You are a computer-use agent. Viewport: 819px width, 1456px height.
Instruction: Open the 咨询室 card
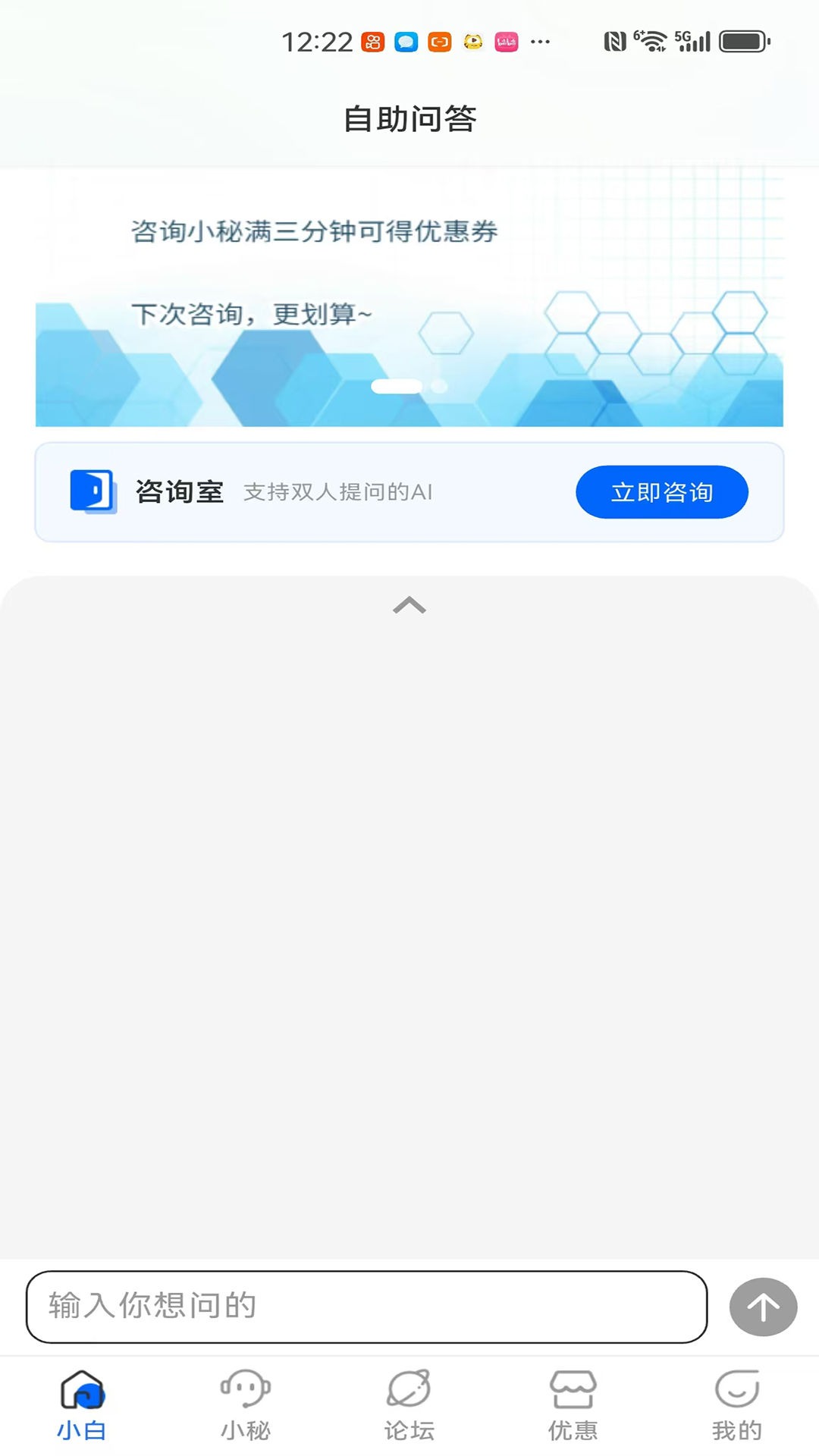[x=303, y=492]
